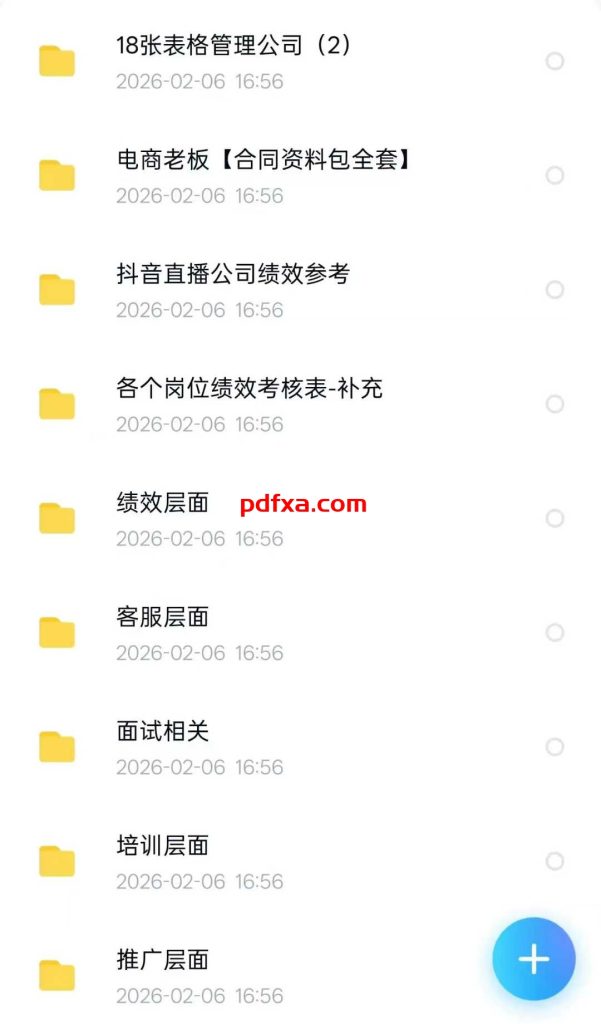Screen dimensions: 601x1024
Task: Open the 培训层面 folder
Action: click(x=162, y=846)
